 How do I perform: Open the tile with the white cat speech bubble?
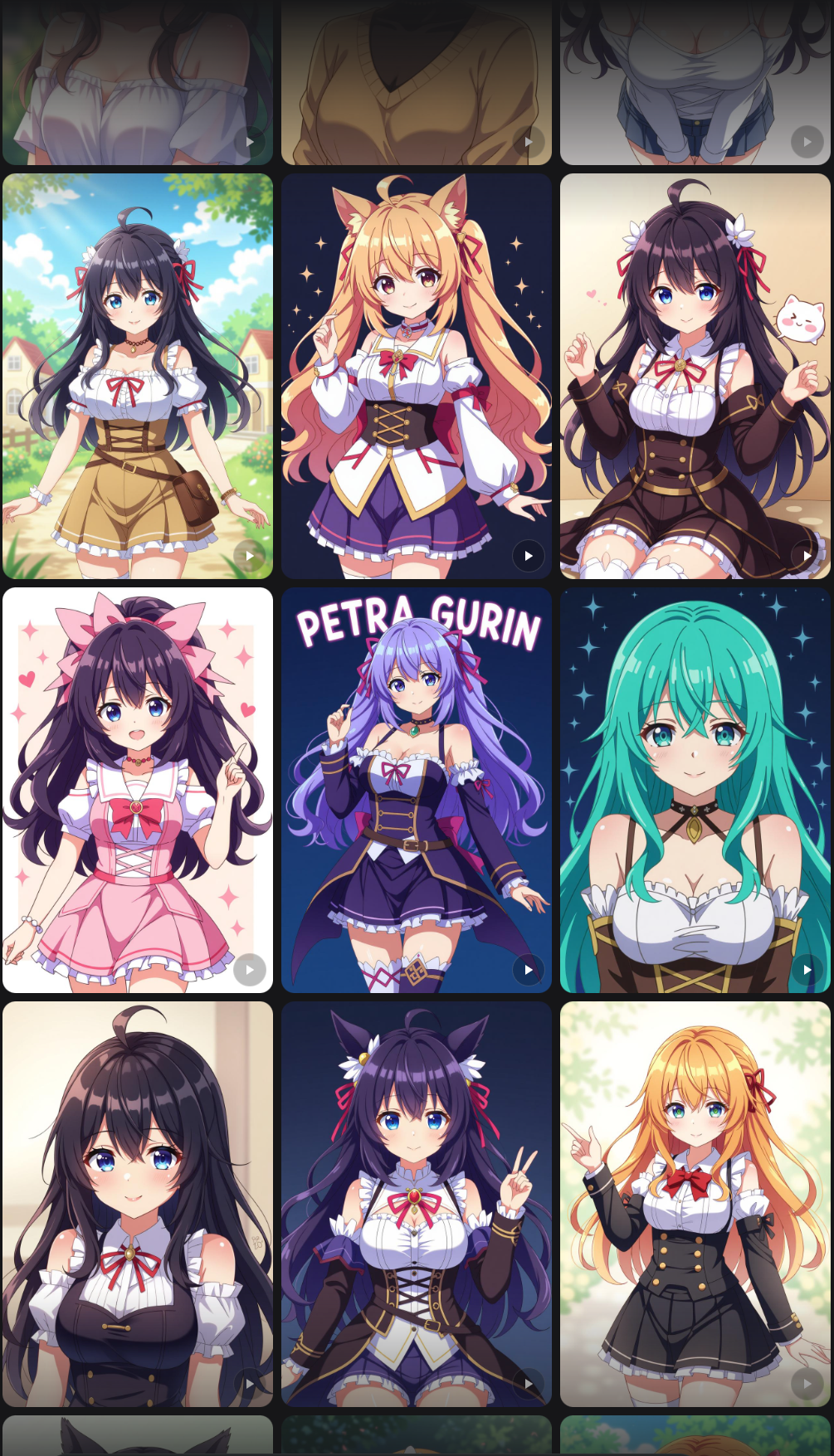[x=695, y=375]
